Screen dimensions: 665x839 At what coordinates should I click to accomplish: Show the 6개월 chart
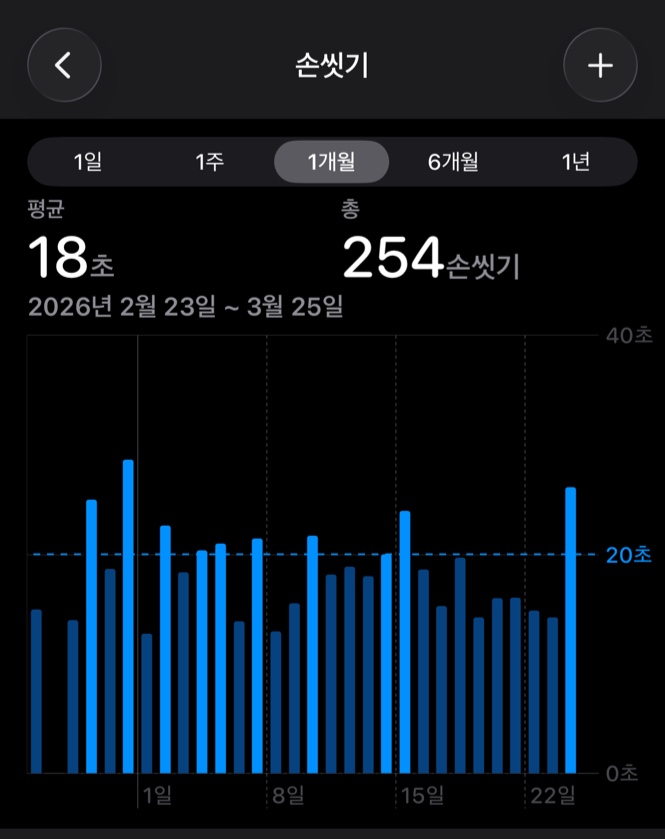453,162
